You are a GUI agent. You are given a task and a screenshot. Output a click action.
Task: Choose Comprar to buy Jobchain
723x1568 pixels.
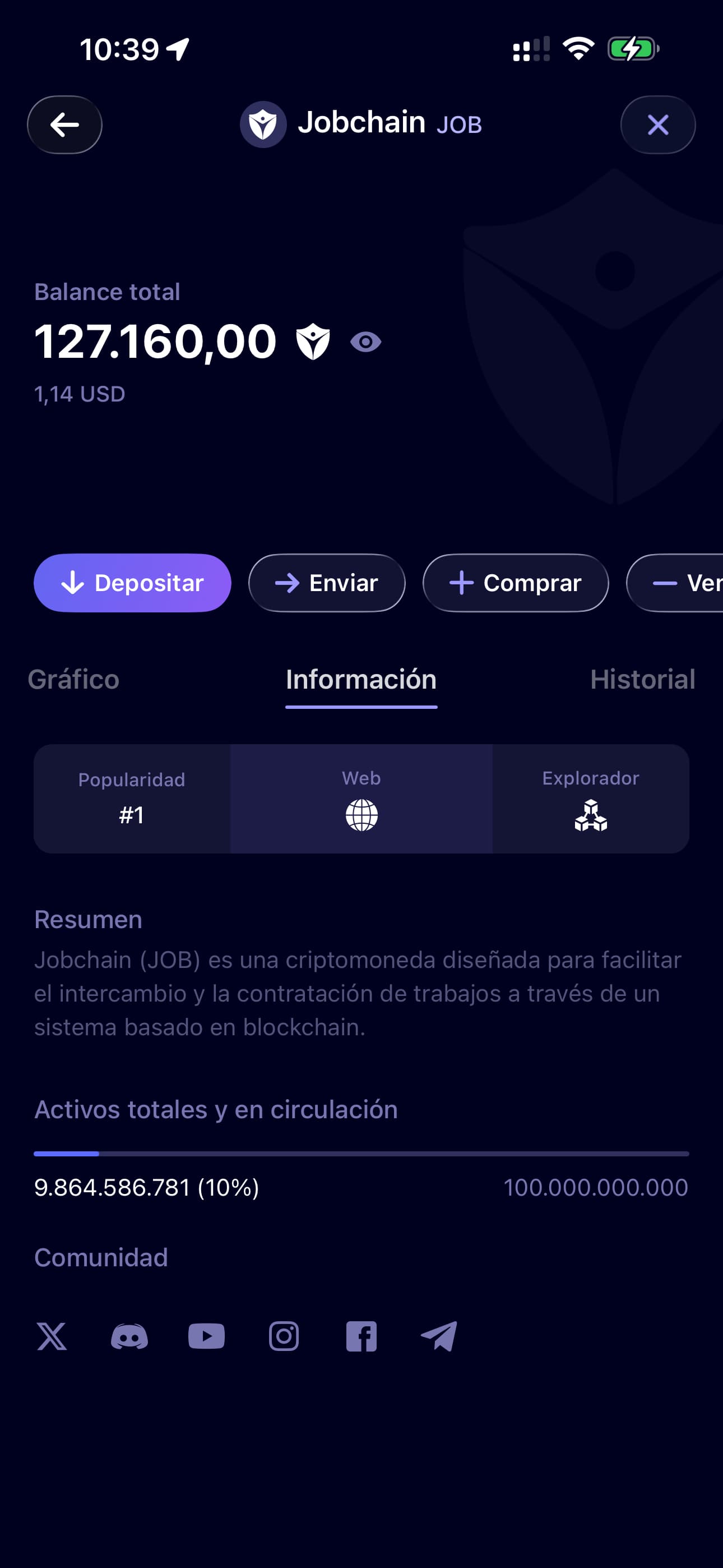tap(516, 583)
